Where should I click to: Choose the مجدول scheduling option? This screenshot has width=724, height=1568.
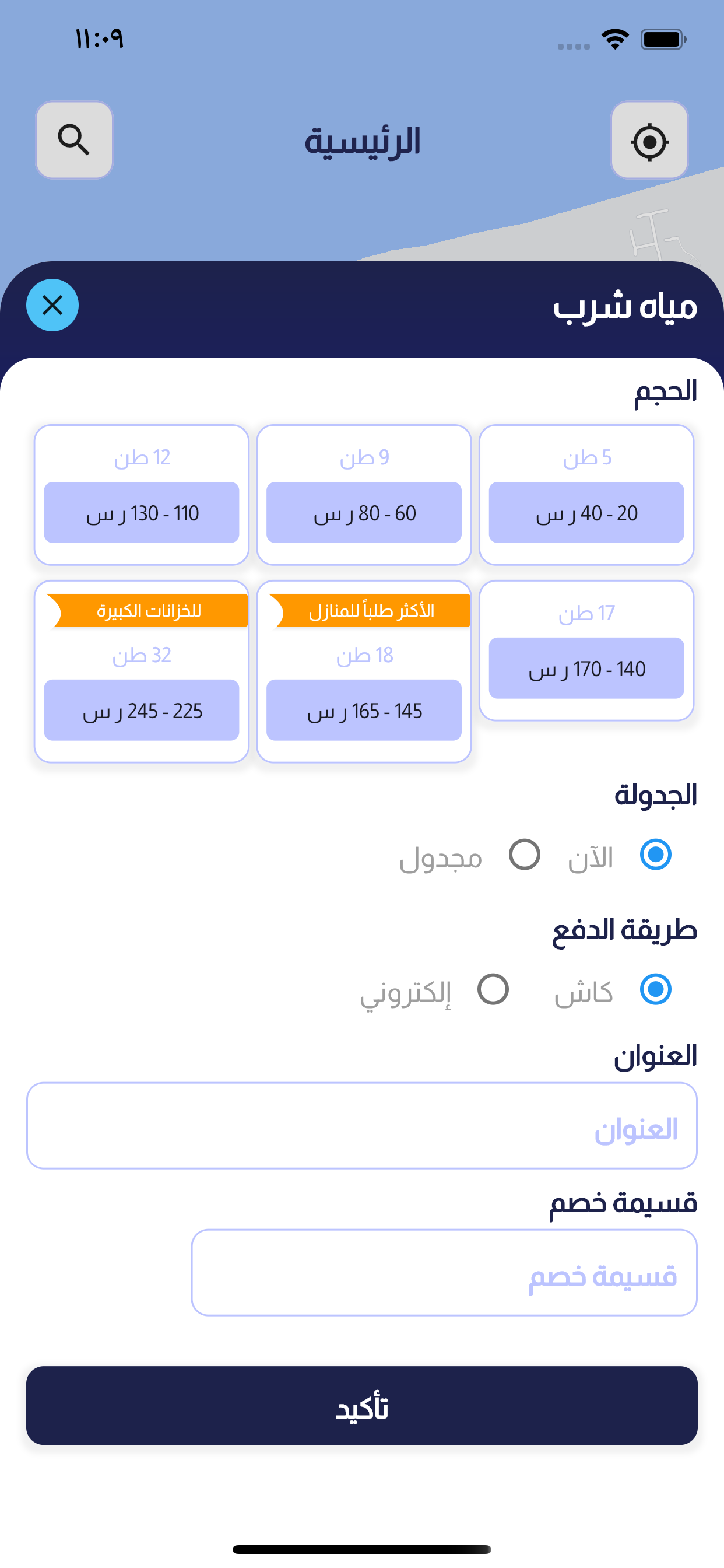click(524, 855)
